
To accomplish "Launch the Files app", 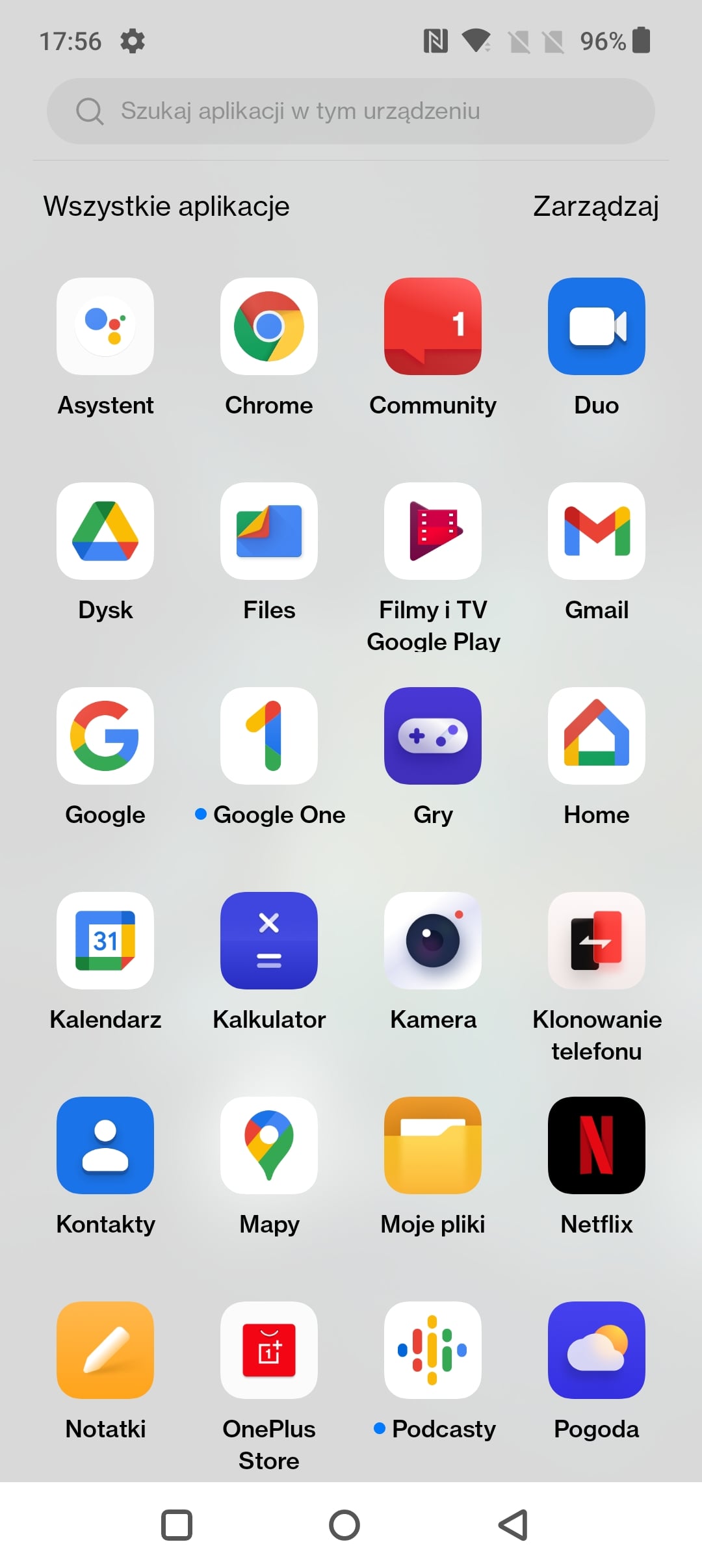I will (x=268, y=531).
